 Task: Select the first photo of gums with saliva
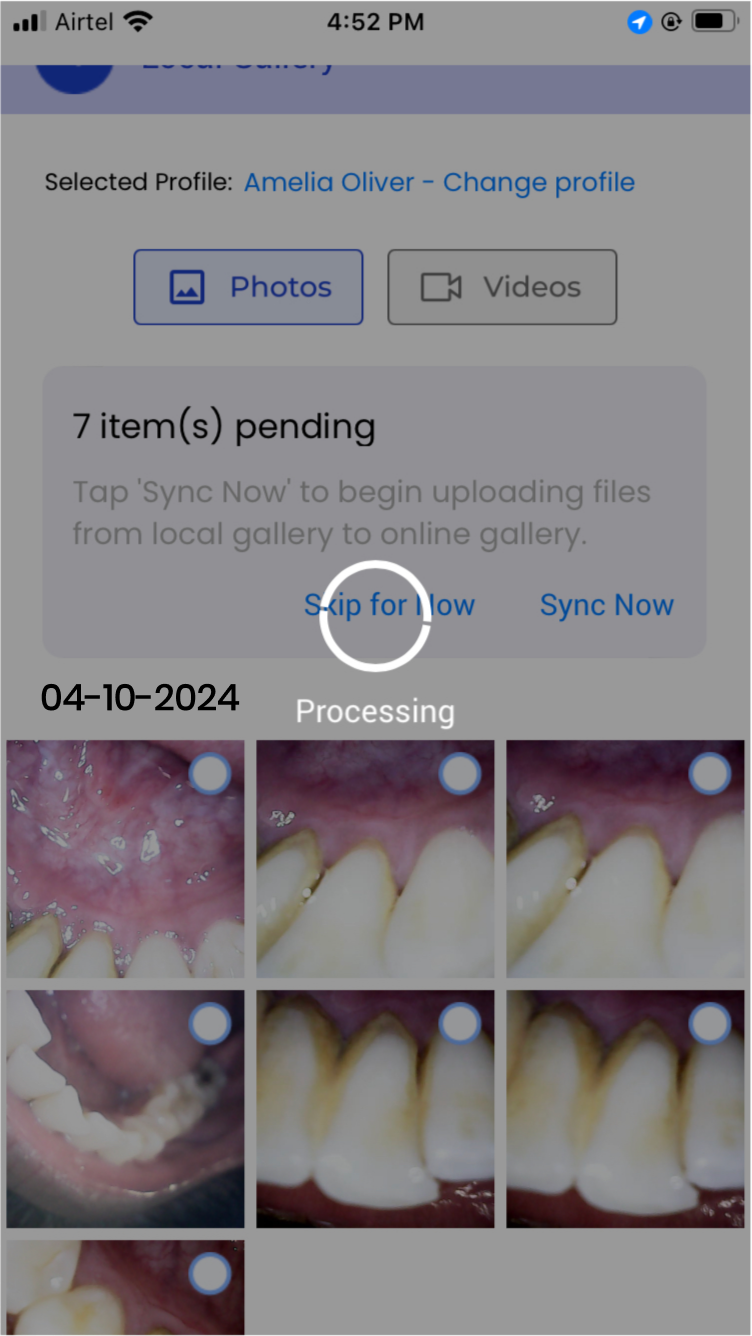[x=210, y=774]
